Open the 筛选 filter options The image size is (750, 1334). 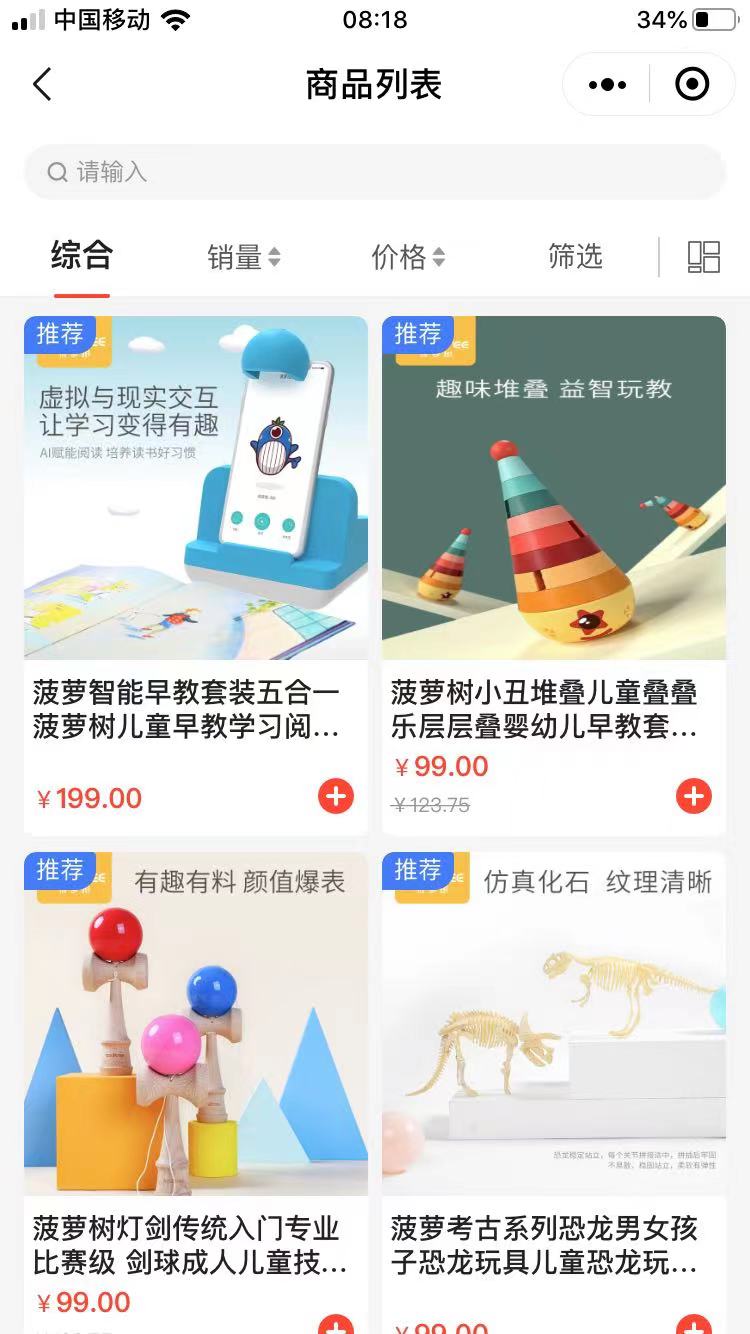click(x=575, y=256)
